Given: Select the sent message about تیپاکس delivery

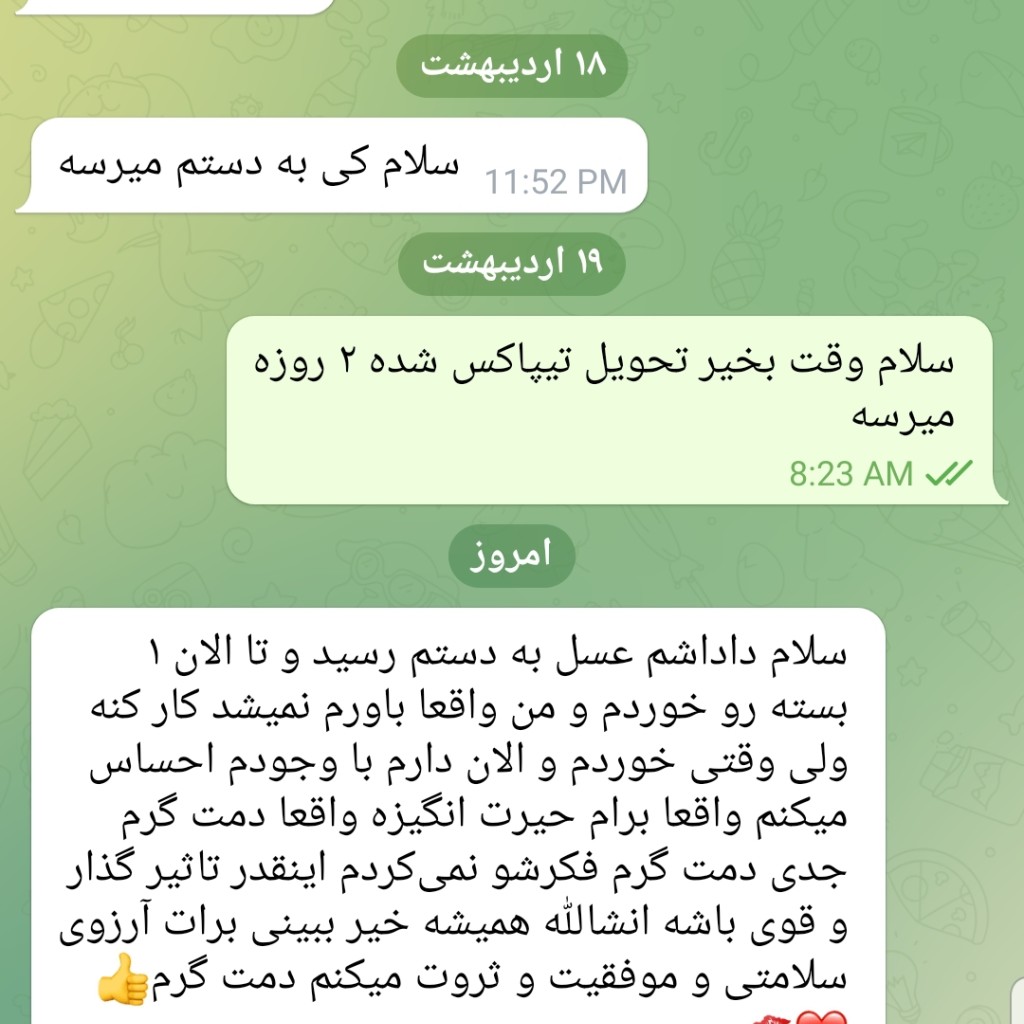Looking at the screenshot, I should point(616,410).
